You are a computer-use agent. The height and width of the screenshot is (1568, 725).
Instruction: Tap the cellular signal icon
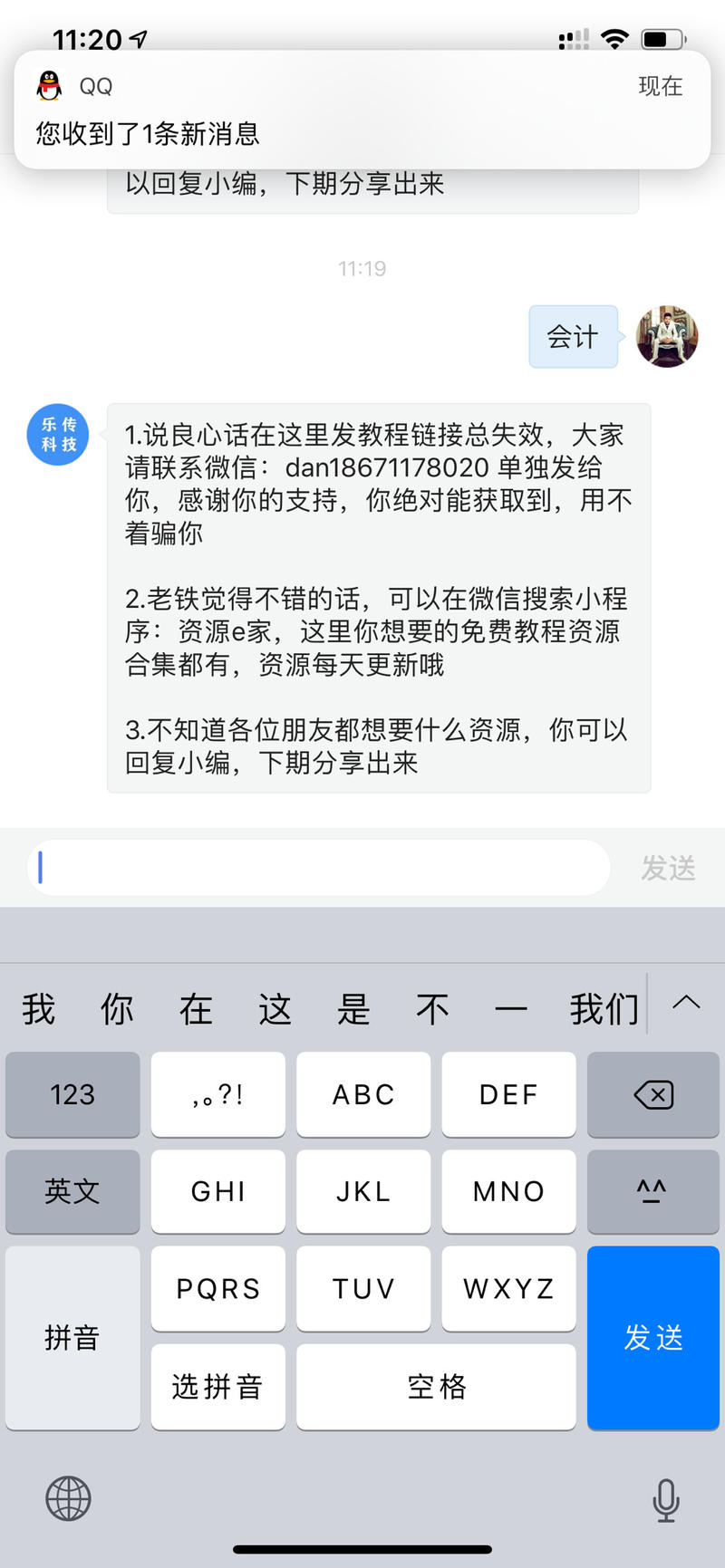click(573, 38)
